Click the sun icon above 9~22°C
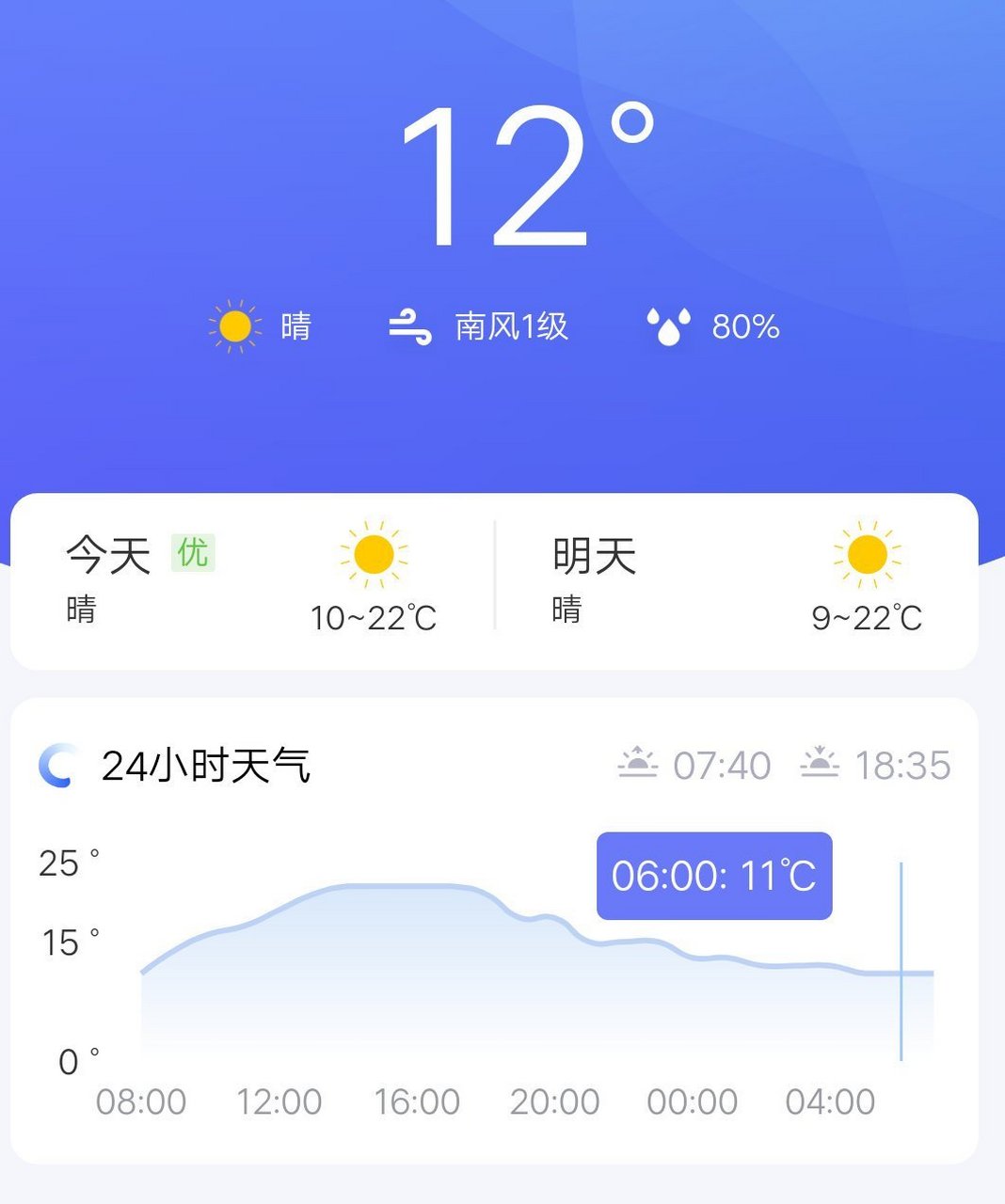This screenshot has height=1204, width=1005. click(866, 557)
